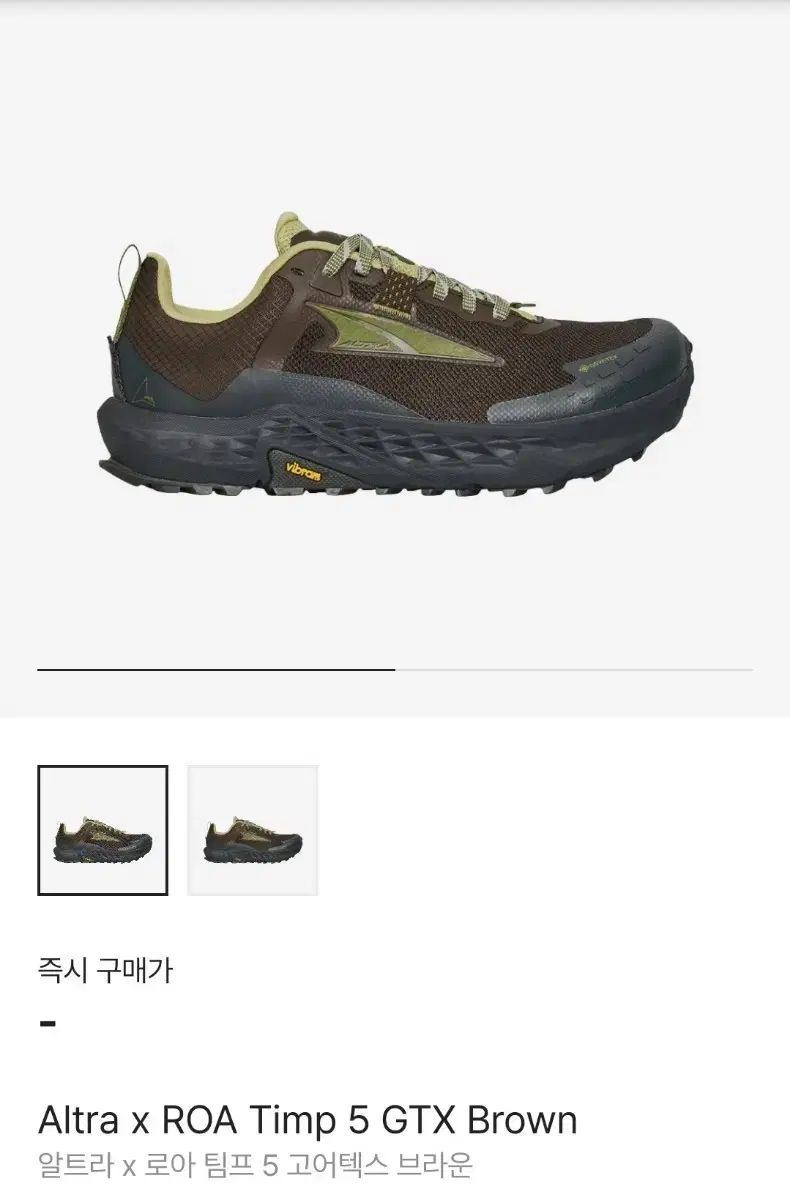This screenshot has width=790, height=1200.
Task: Select the second shoe thumbnail
Action: click(x=252, y=830)
